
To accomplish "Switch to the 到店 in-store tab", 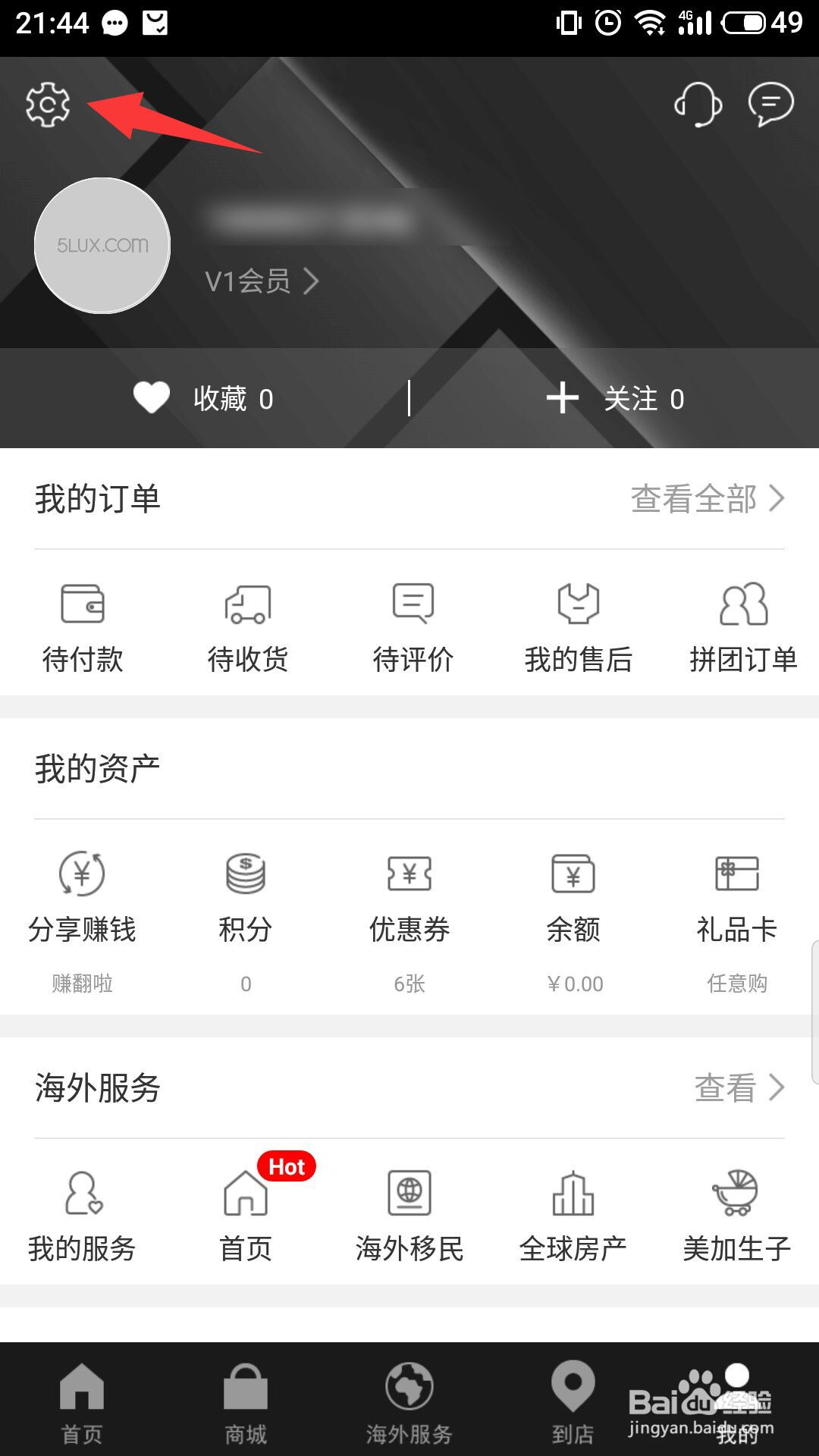I will pos(573,1403).
